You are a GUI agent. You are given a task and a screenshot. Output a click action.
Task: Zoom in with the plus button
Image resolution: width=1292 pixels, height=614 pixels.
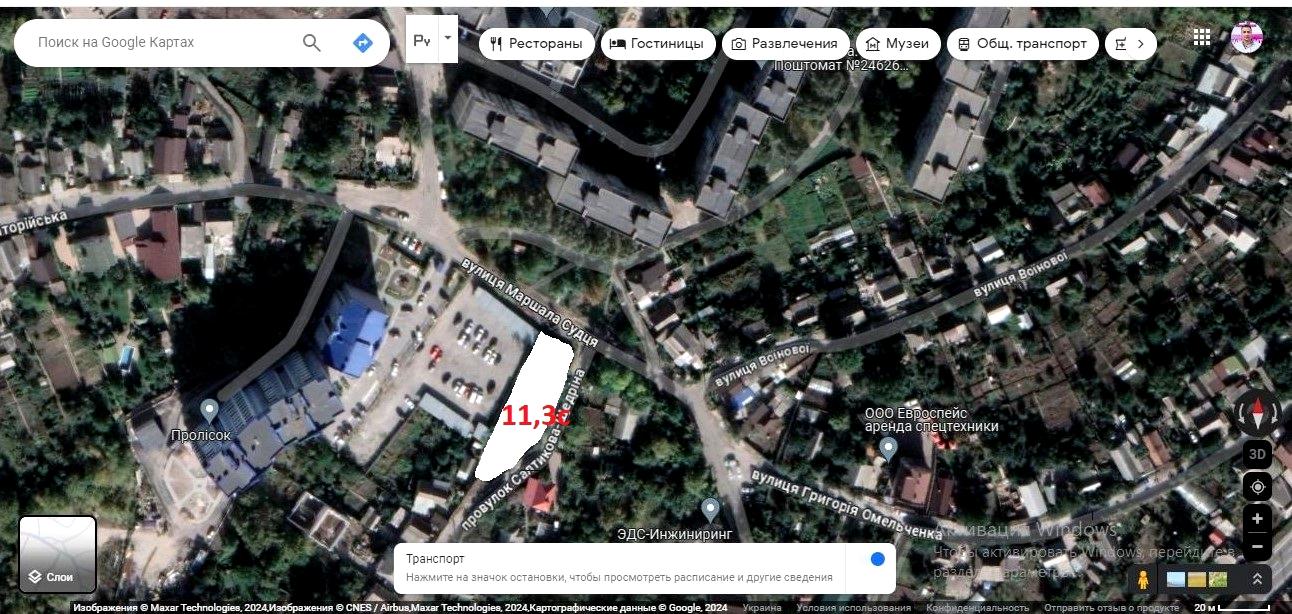1257,519
